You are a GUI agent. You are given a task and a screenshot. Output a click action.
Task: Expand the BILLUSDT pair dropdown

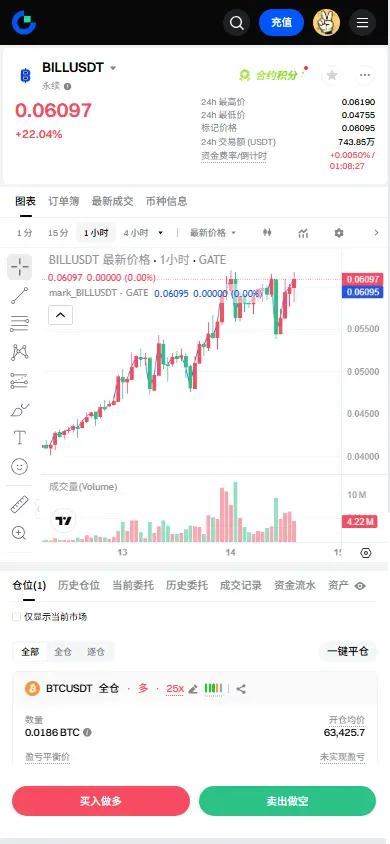click(x=113, y=68)
